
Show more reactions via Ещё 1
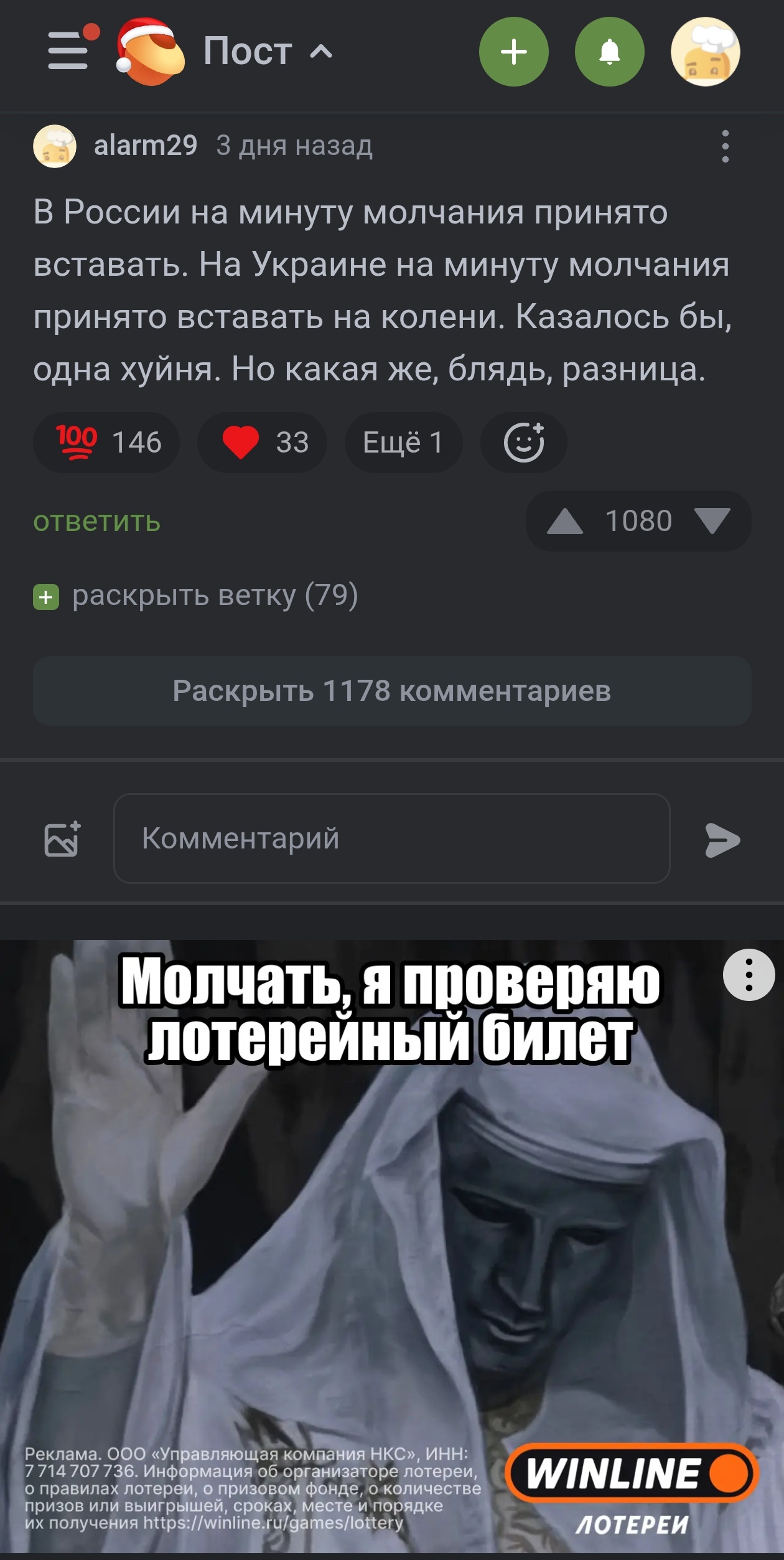click(x=403, y=443)
